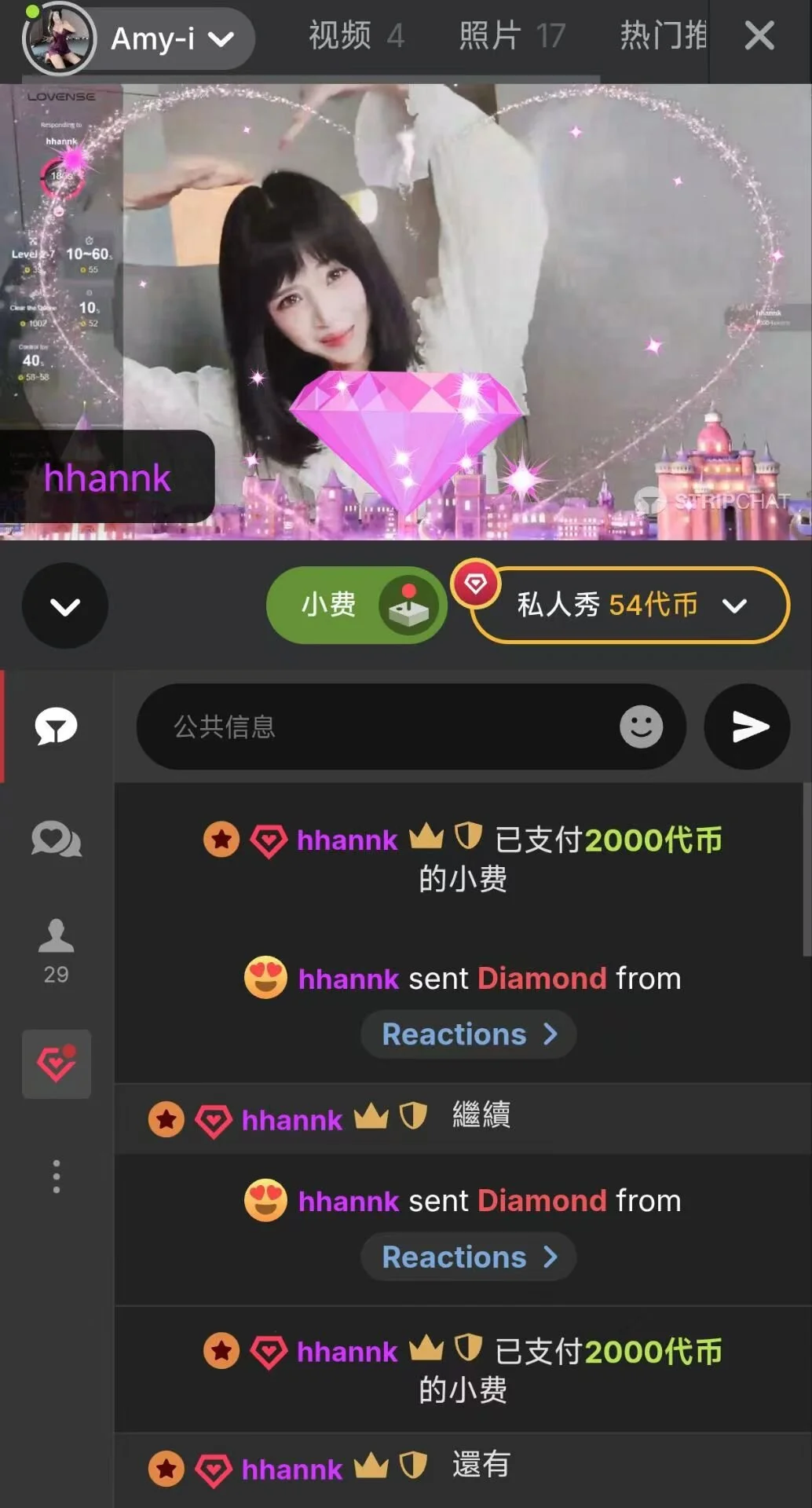The width and height of the screenshot is (812, 1508).
Task: Close the stream with the X icon
Action: pos(759,36)
